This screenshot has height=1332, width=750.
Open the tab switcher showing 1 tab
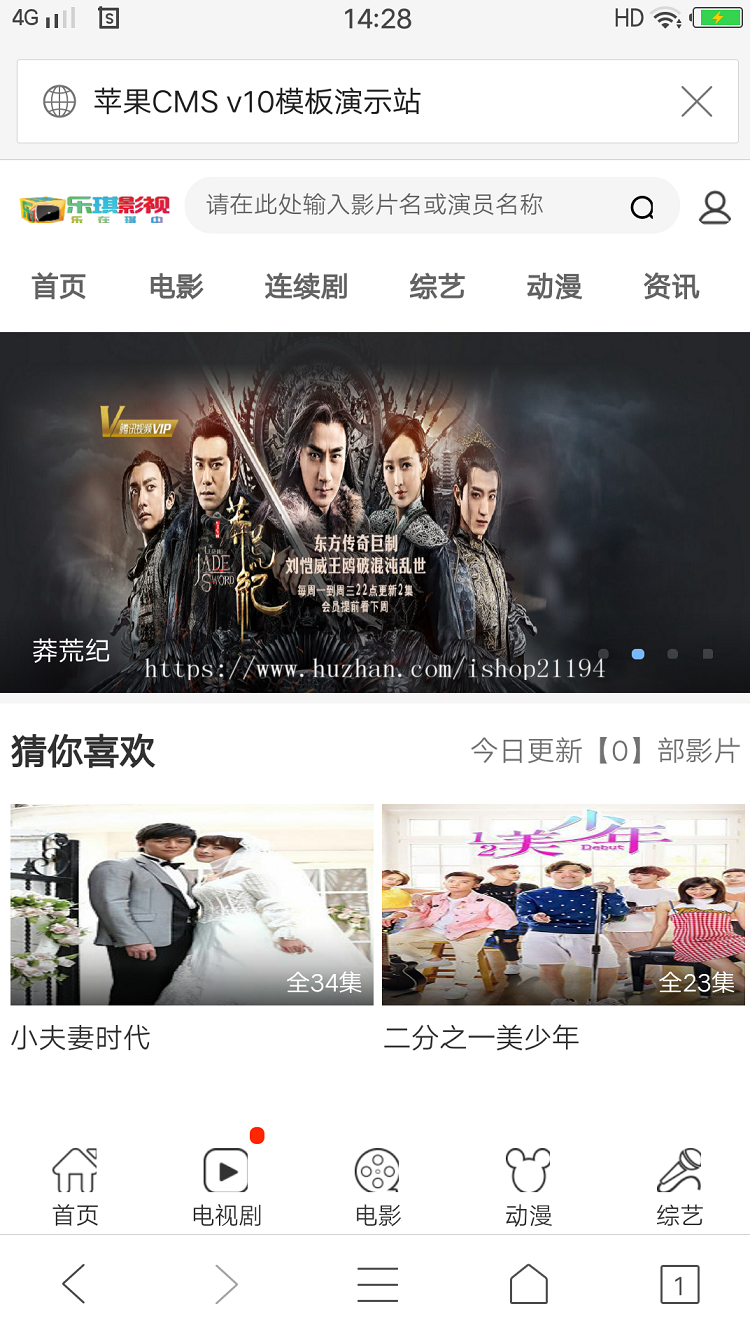(x=679, y=1284)
